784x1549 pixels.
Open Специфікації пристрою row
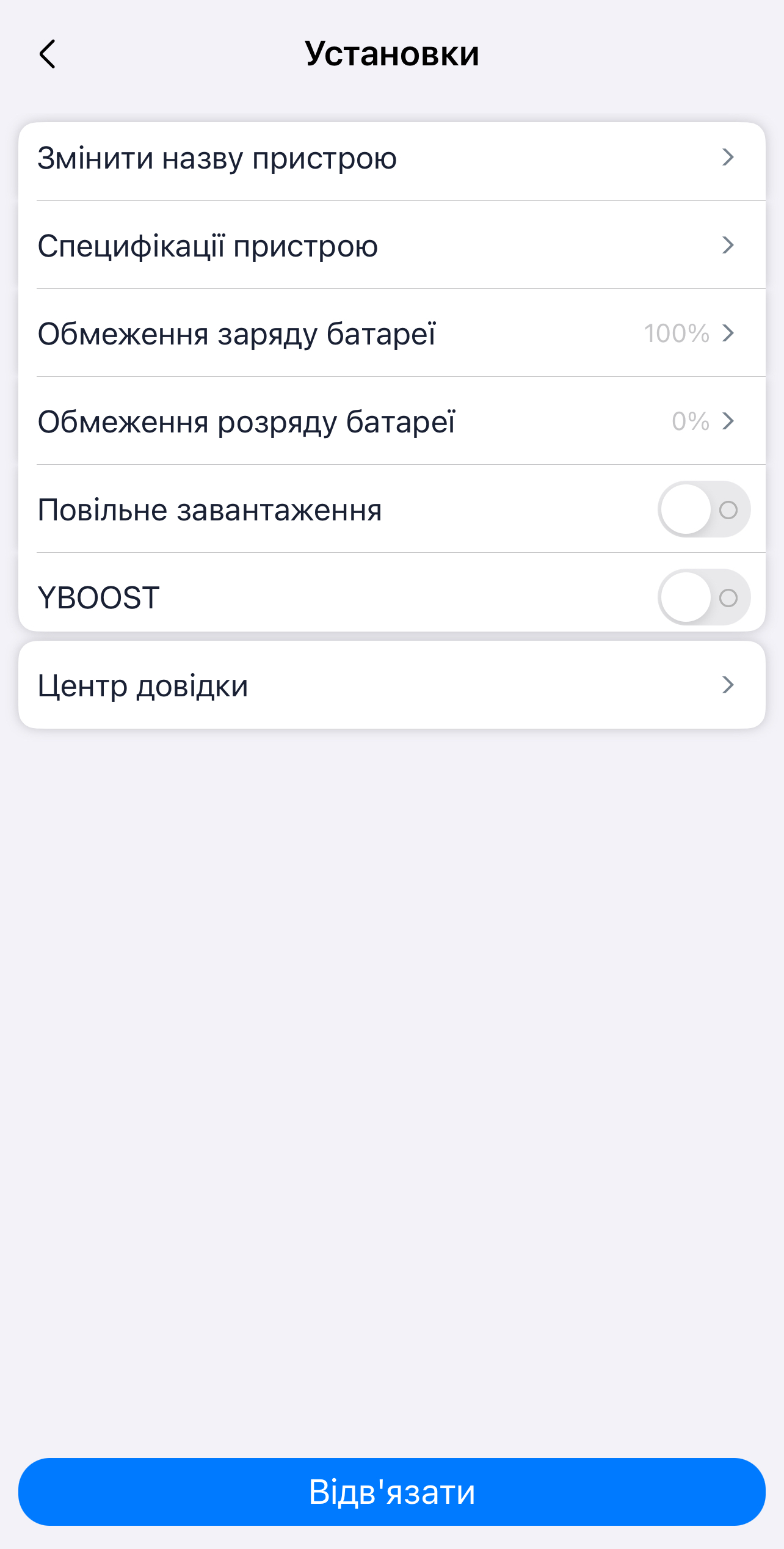[392, 245]
